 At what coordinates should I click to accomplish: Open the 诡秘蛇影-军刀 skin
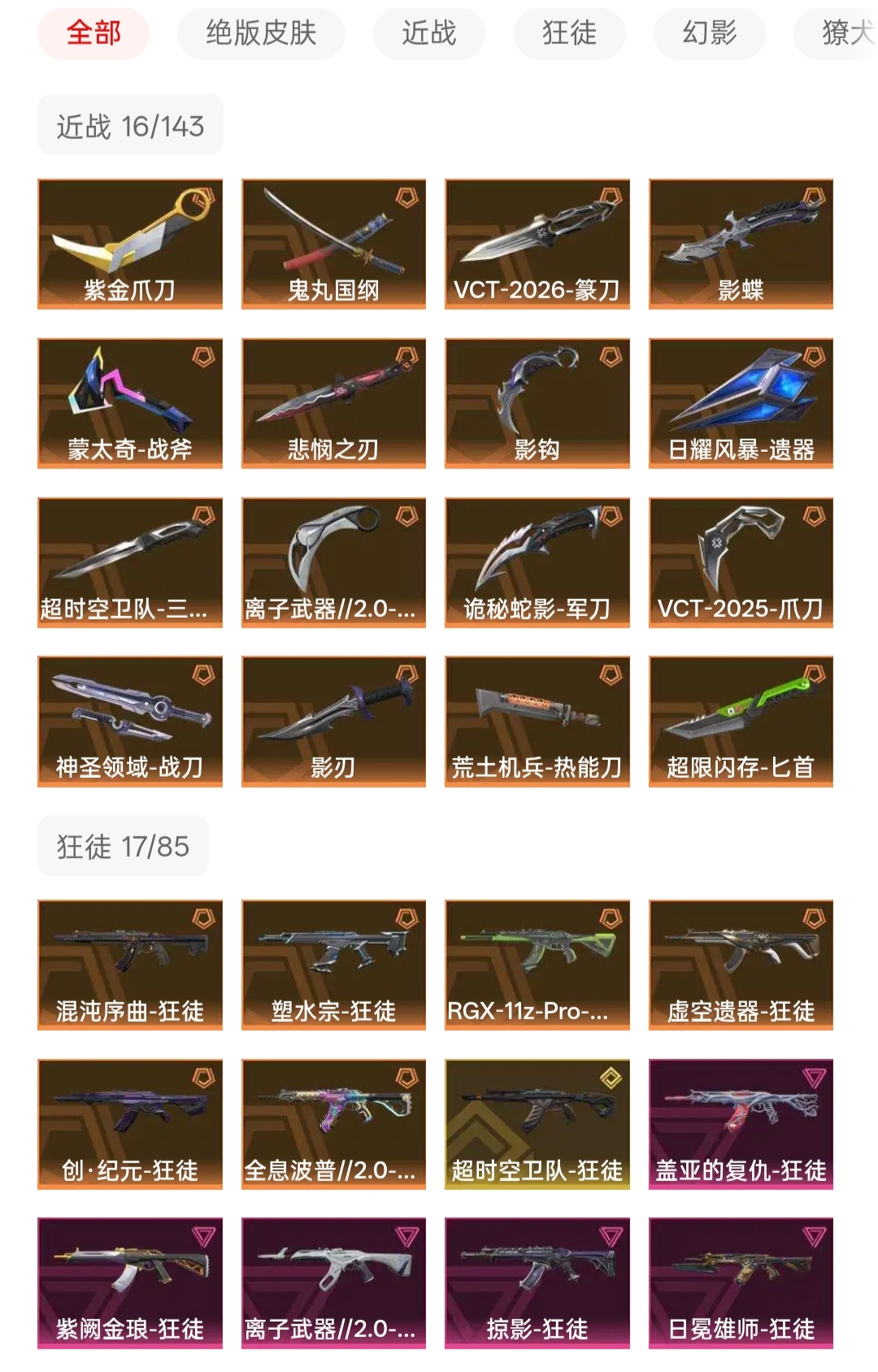(x=537, y=562)
